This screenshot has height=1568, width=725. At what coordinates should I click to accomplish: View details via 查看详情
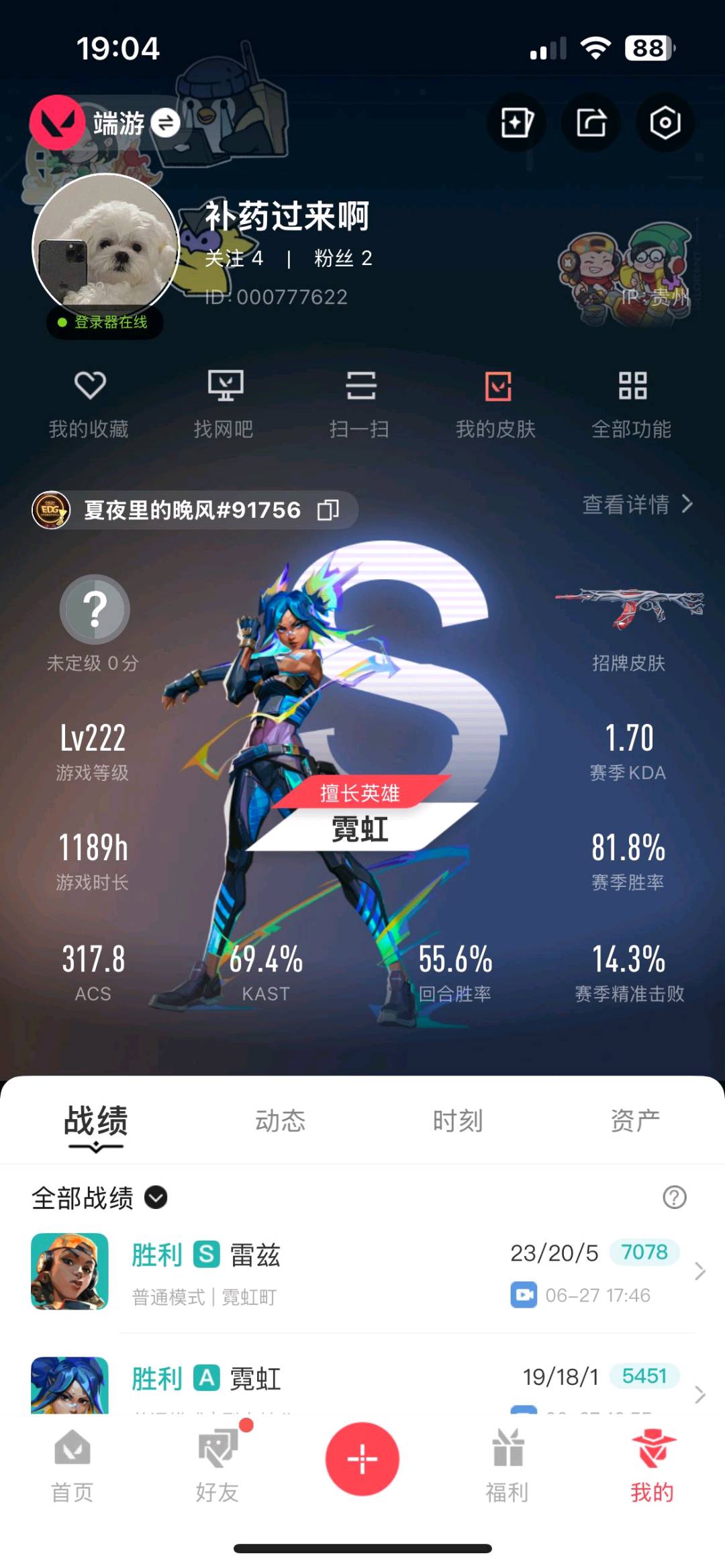point(636,505)
